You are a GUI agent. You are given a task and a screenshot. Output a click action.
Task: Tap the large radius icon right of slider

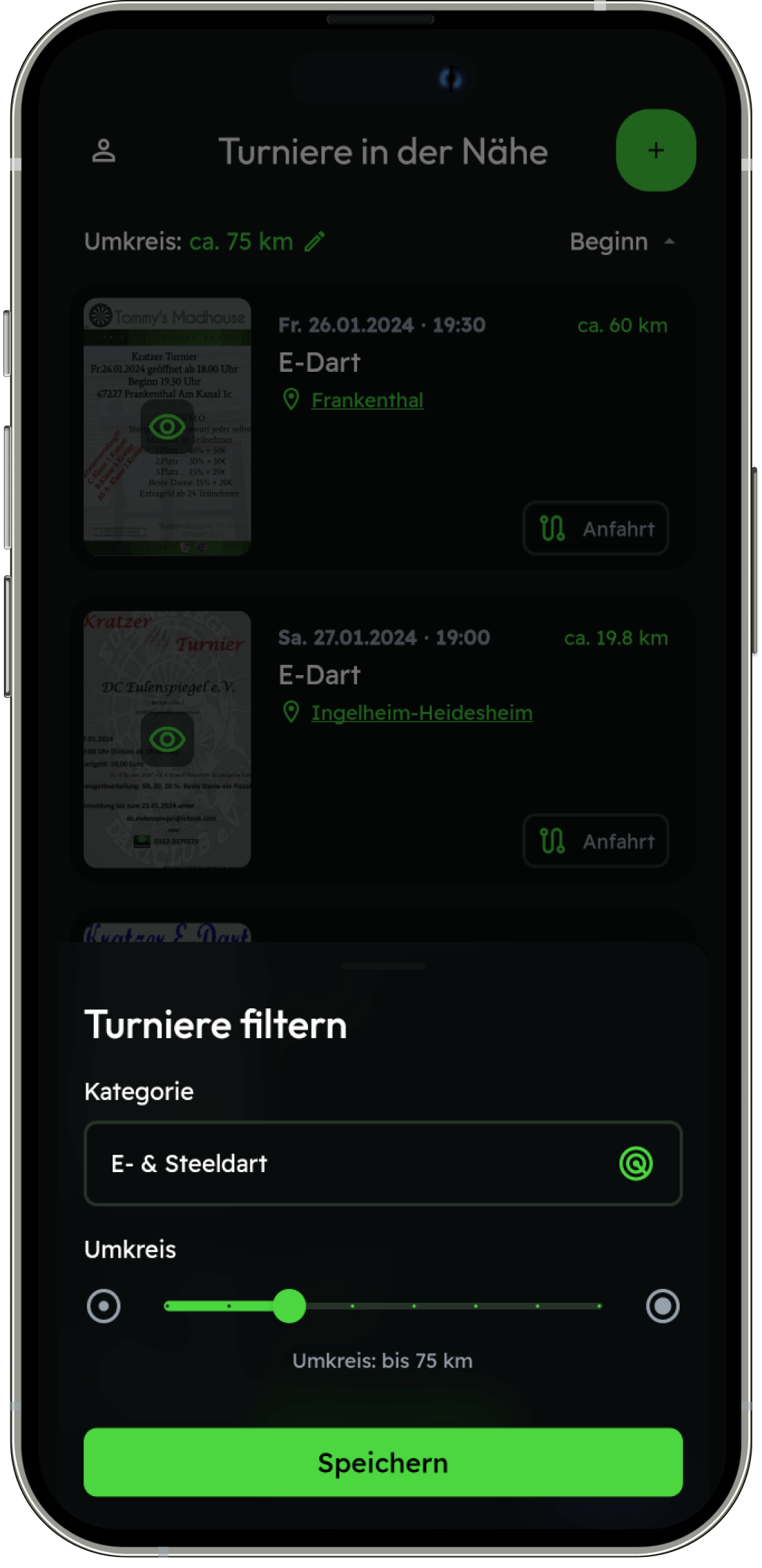click(662, 1306)
